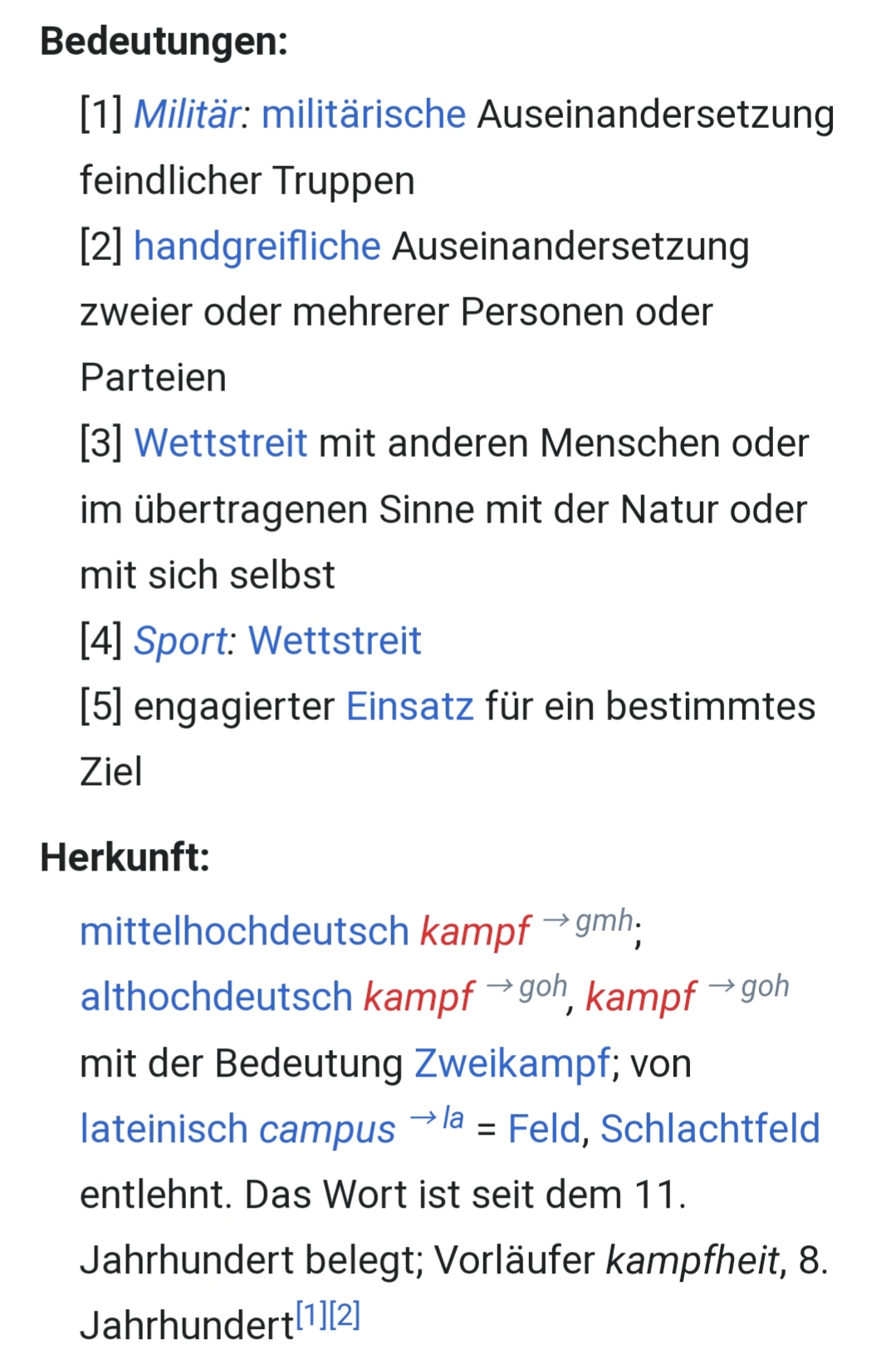This screenshot has height=1354, width=896.
Task: Open the handgreifliche link
Action: 257,247
